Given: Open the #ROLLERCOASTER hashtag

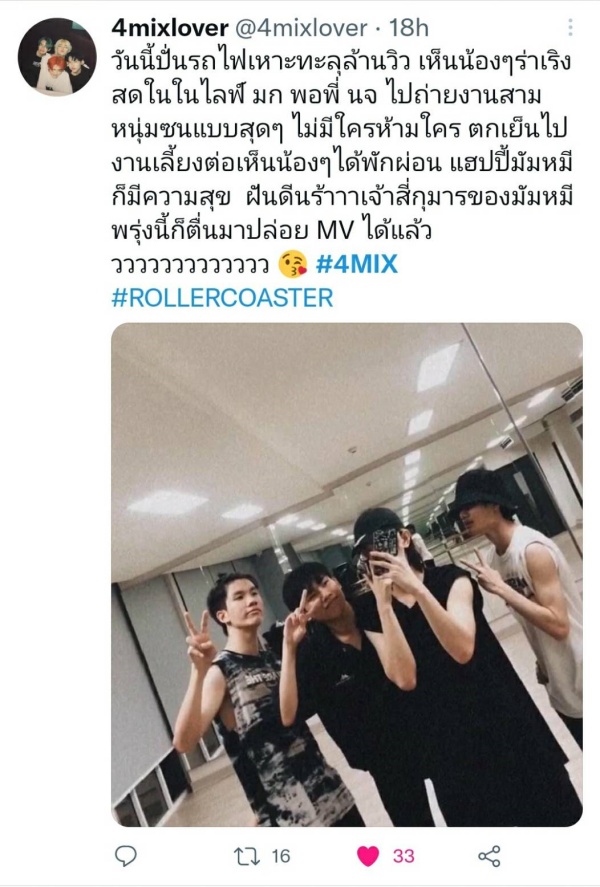Looking at the screenshot, I should point(221,298).
